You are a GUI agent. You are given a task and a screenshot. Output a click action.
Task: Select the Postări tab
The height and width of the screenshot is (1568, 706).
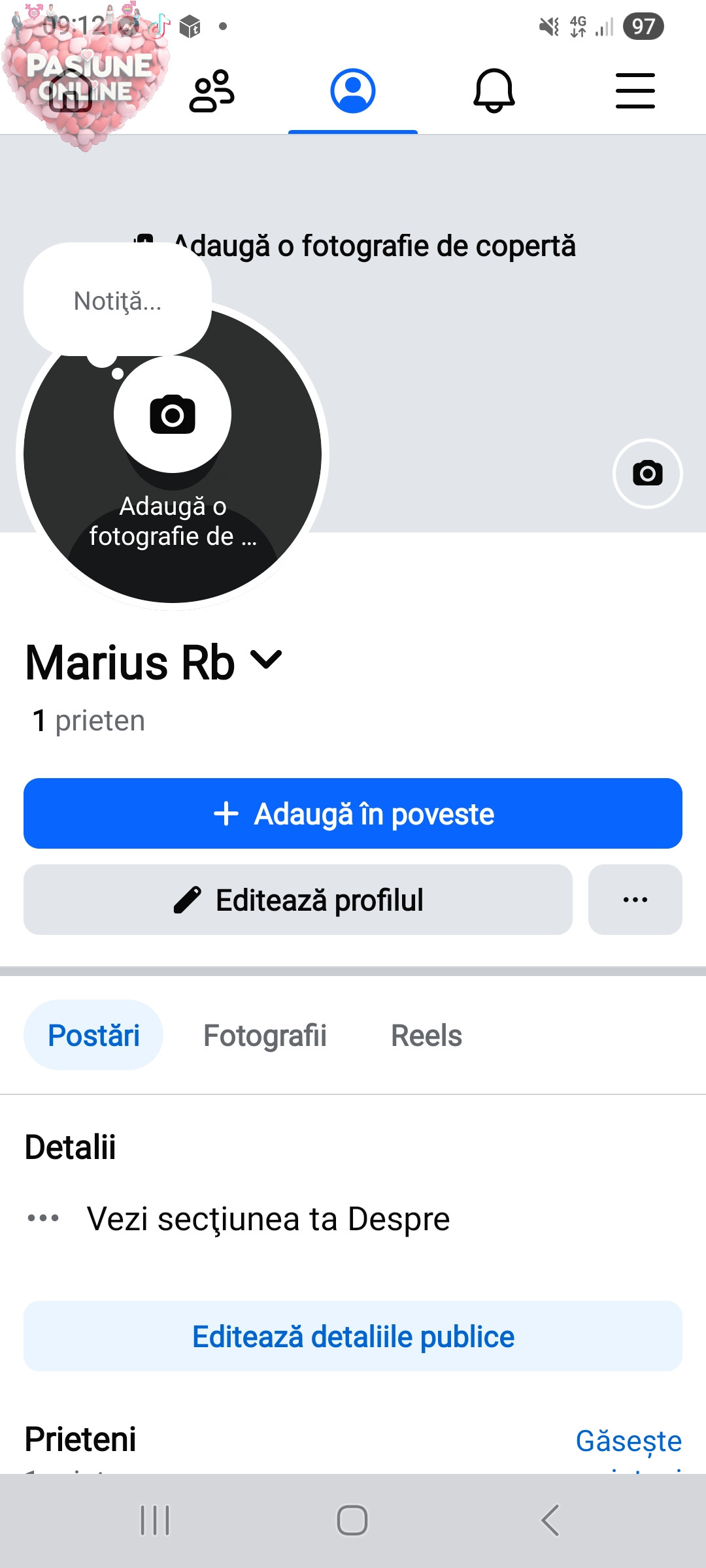point(93,1036)
